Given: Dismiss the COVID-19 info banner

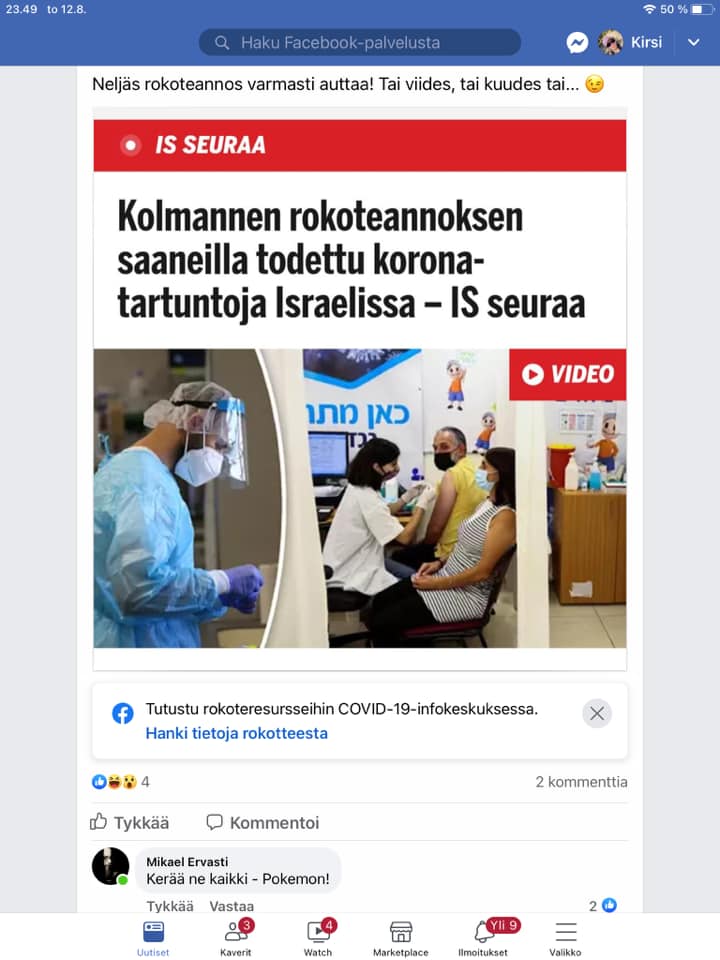Looking at the screenshot, I should click(596, 713).
